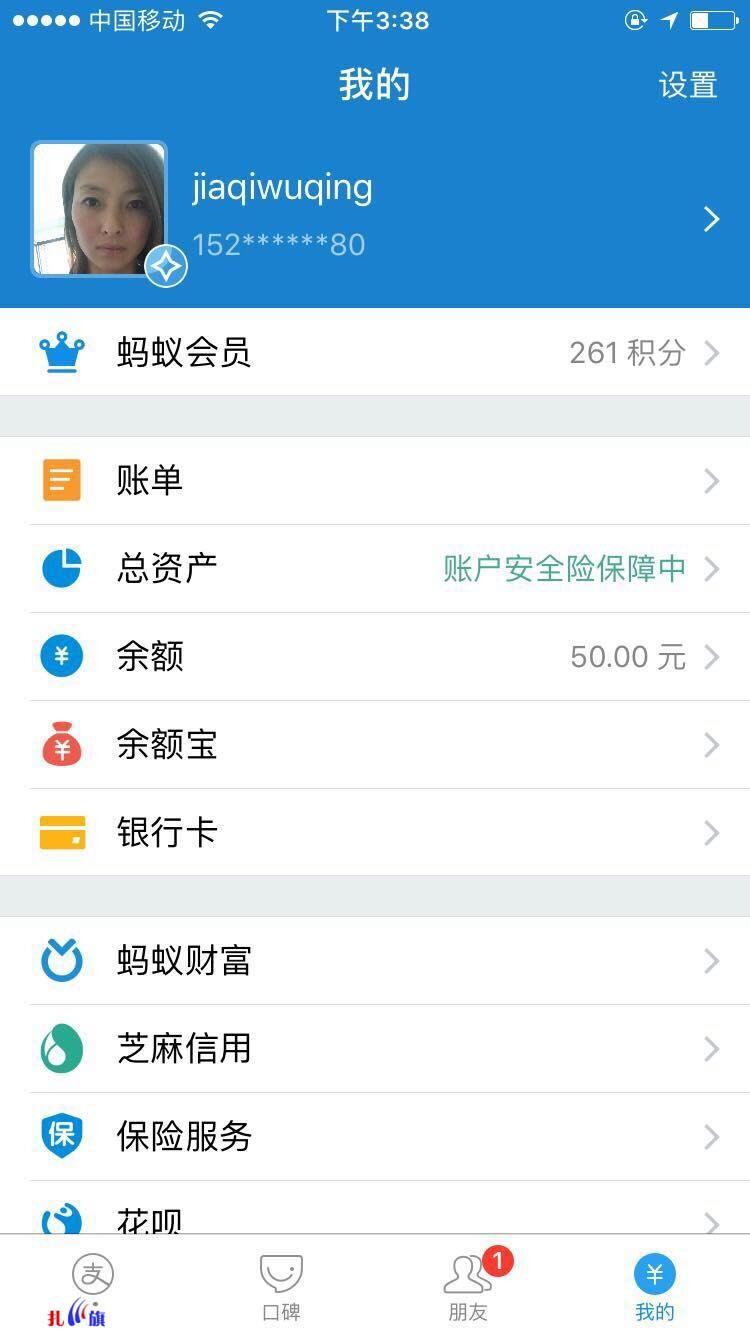Image resolution: width=750 pixels, height=1334 pixels.
Task: Switch to the 朋友 tab
Action: (468, 1286)
